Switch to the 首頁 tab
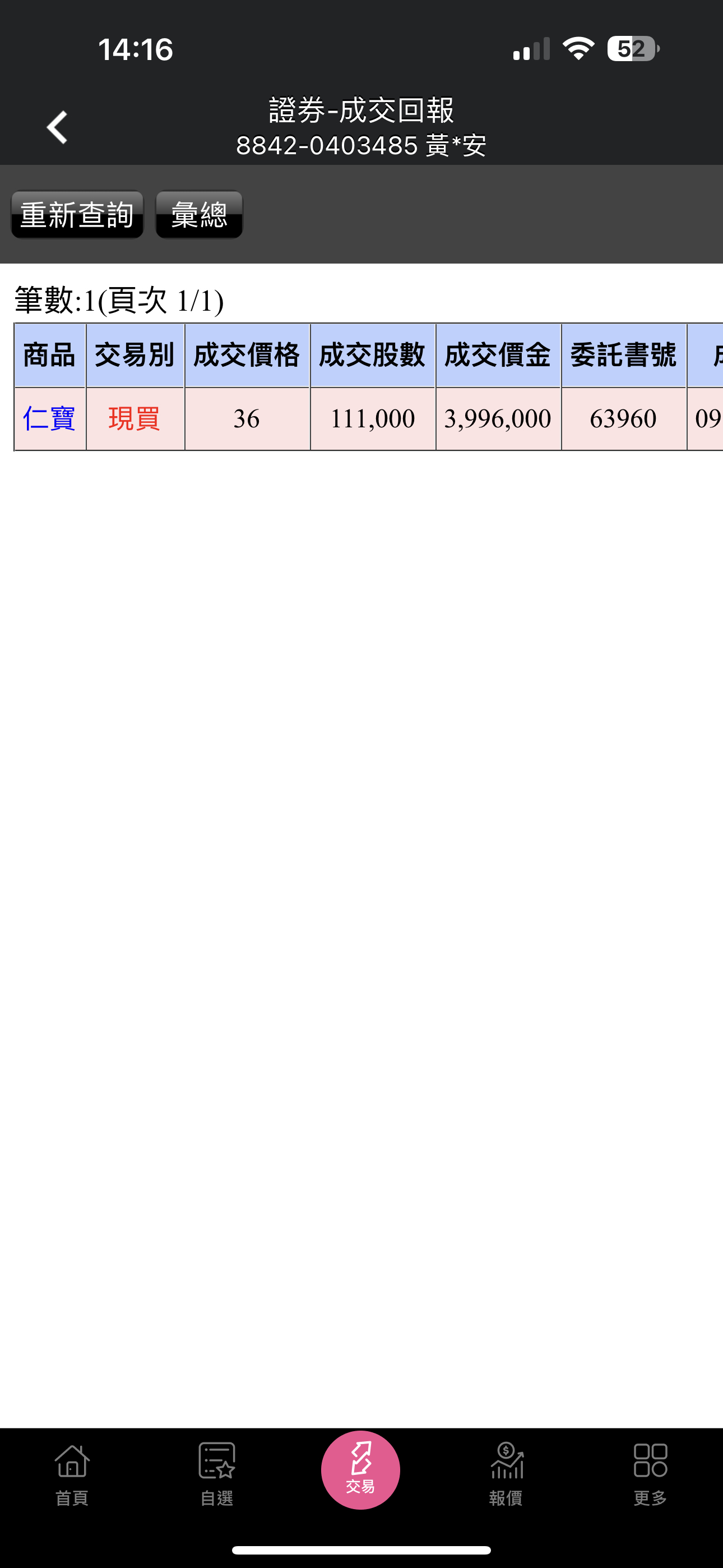723x1568 pixels. pyautogui.click(x=72, y=1473)
